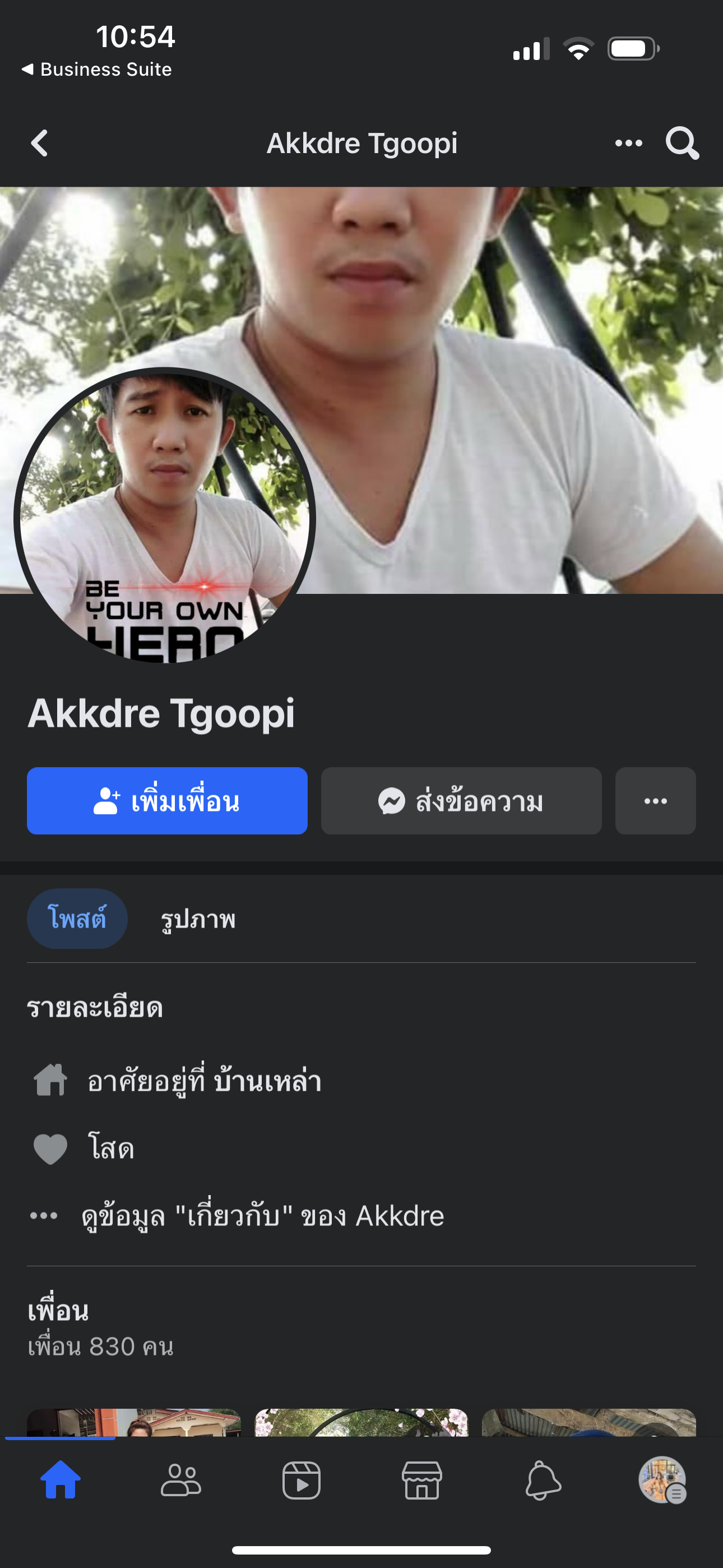Screen dimensions: 723x1568
Task: See Akkdre's เกี่ยวกับ about info
Action: point(262,1216)
